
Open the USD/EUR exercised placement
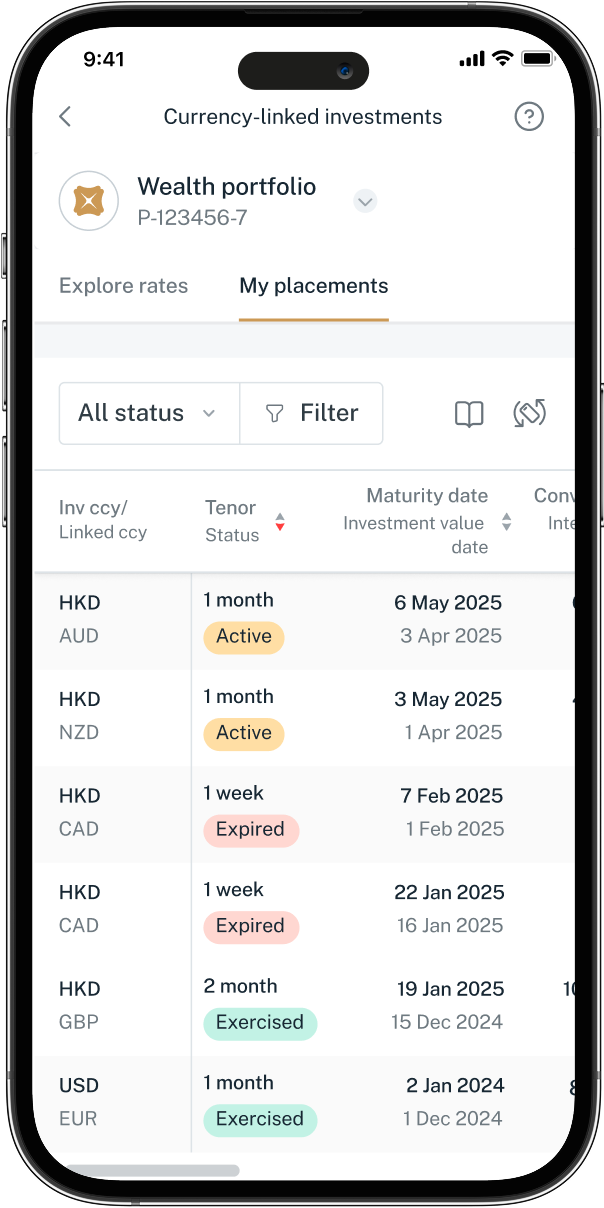pyautogui.click(x=300, y=1102)
